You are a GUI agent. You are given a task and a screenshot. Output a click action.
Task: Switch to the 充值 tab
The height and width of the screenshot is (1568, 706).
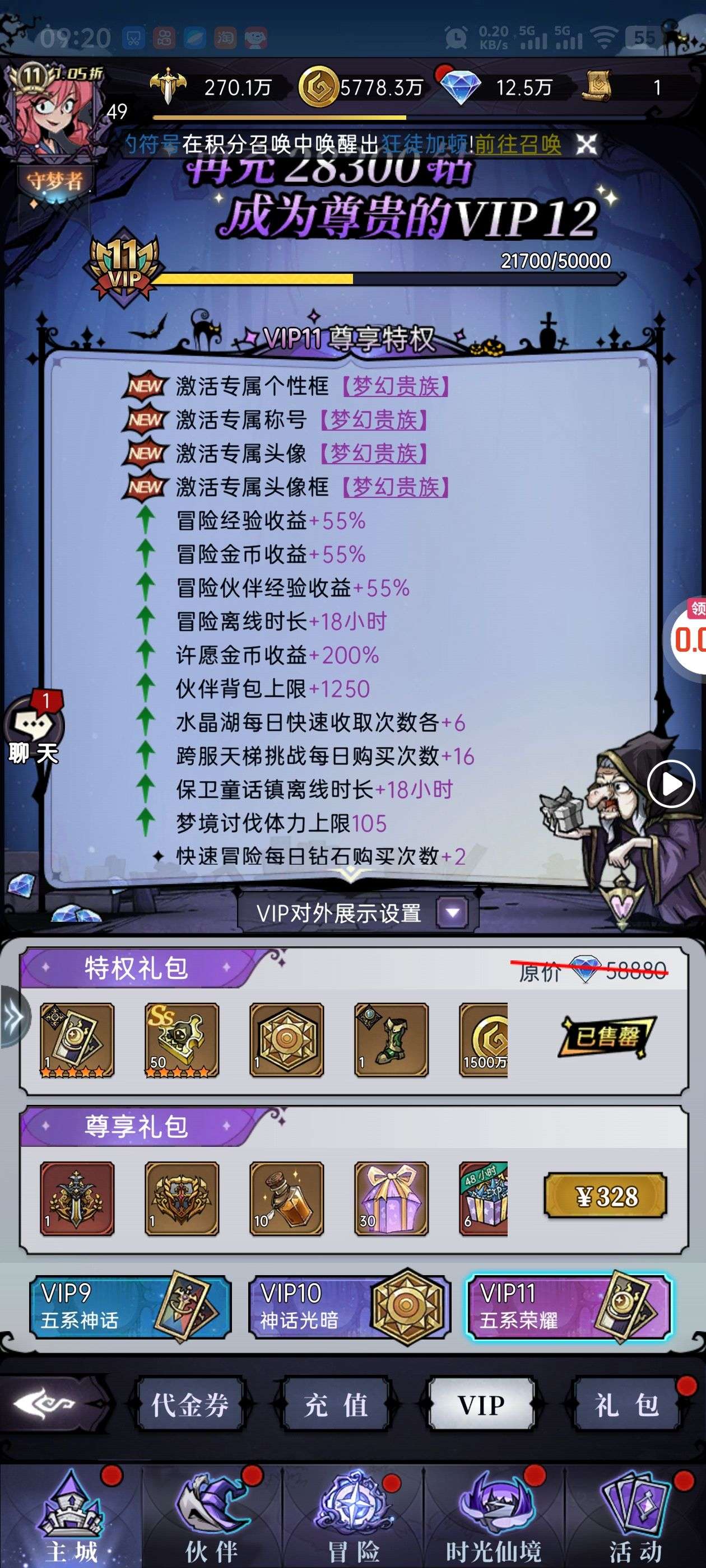336,1406
